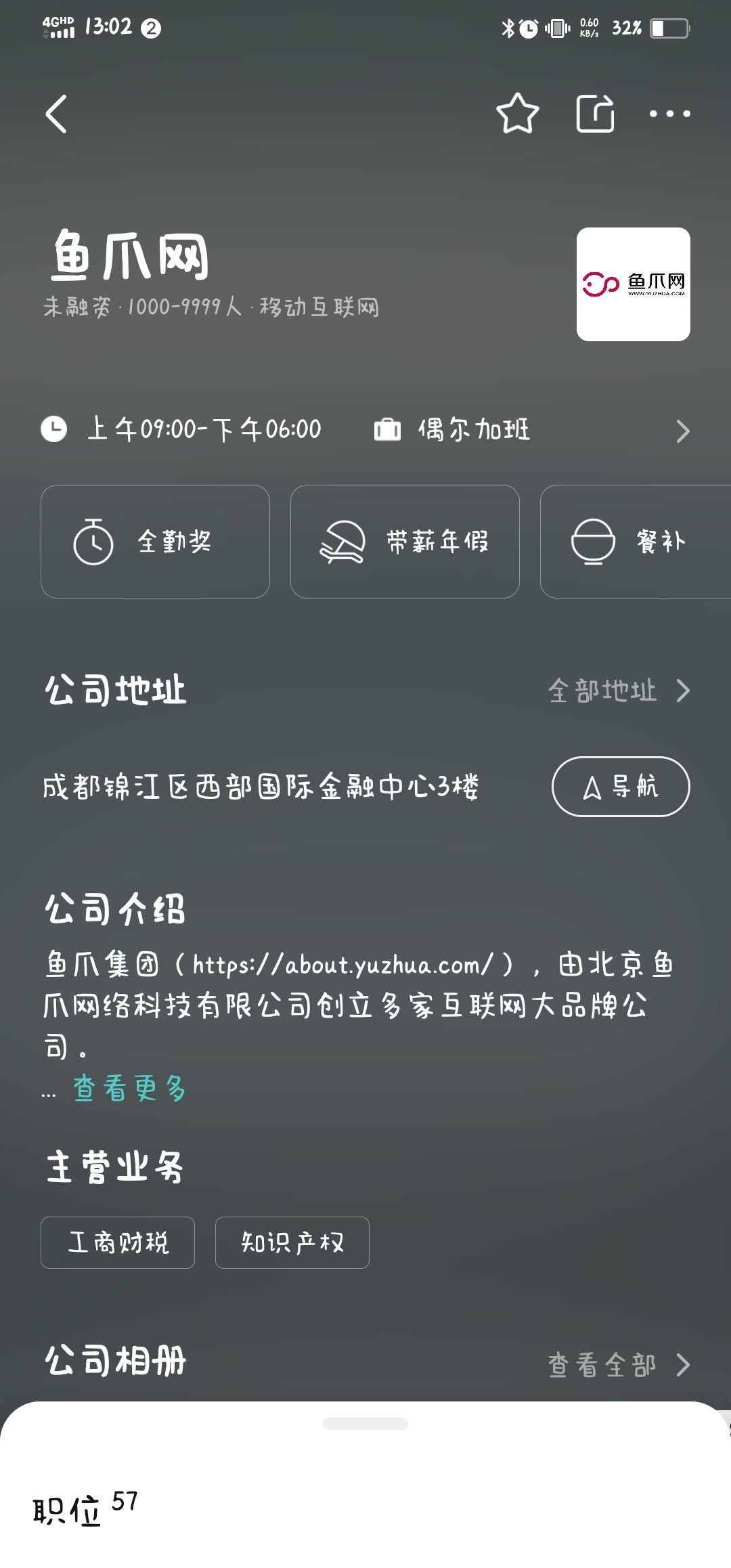Screen dimensions: 731x1568
Task: View 全部地址 for the company
Action: tap(618, 691)
